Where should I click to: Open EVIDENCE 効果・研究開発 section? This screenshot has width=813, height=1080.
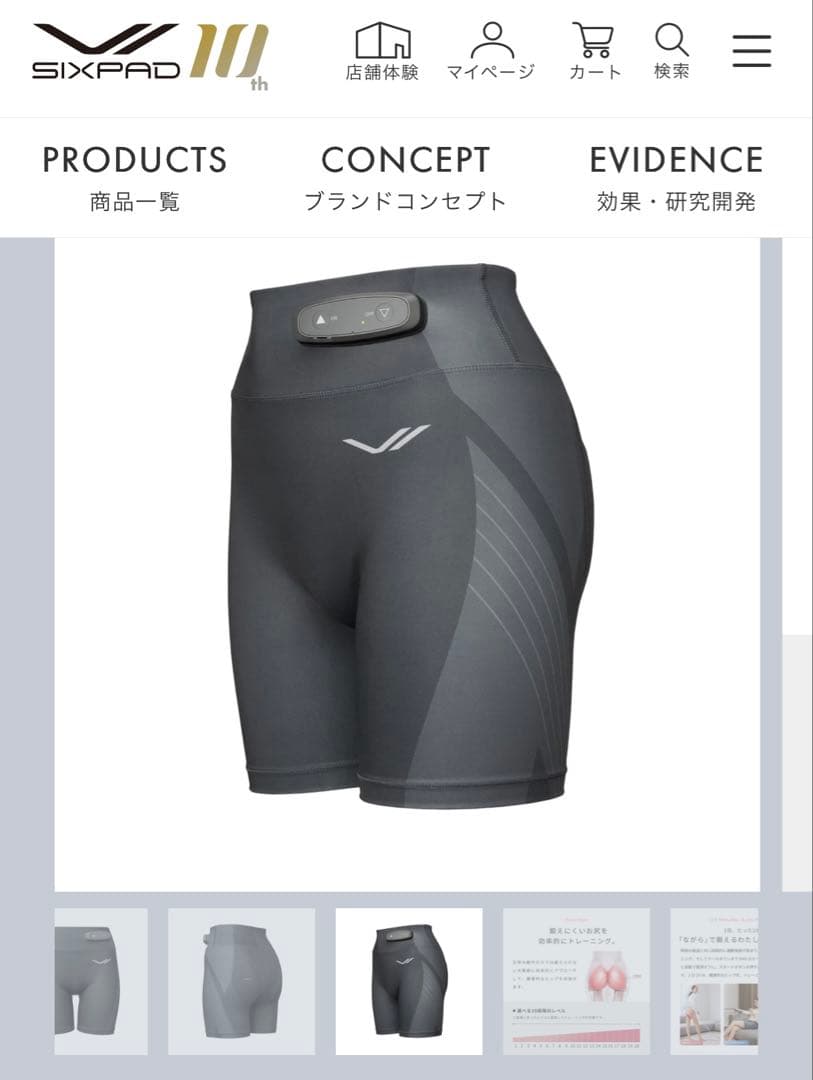point(675,178)
